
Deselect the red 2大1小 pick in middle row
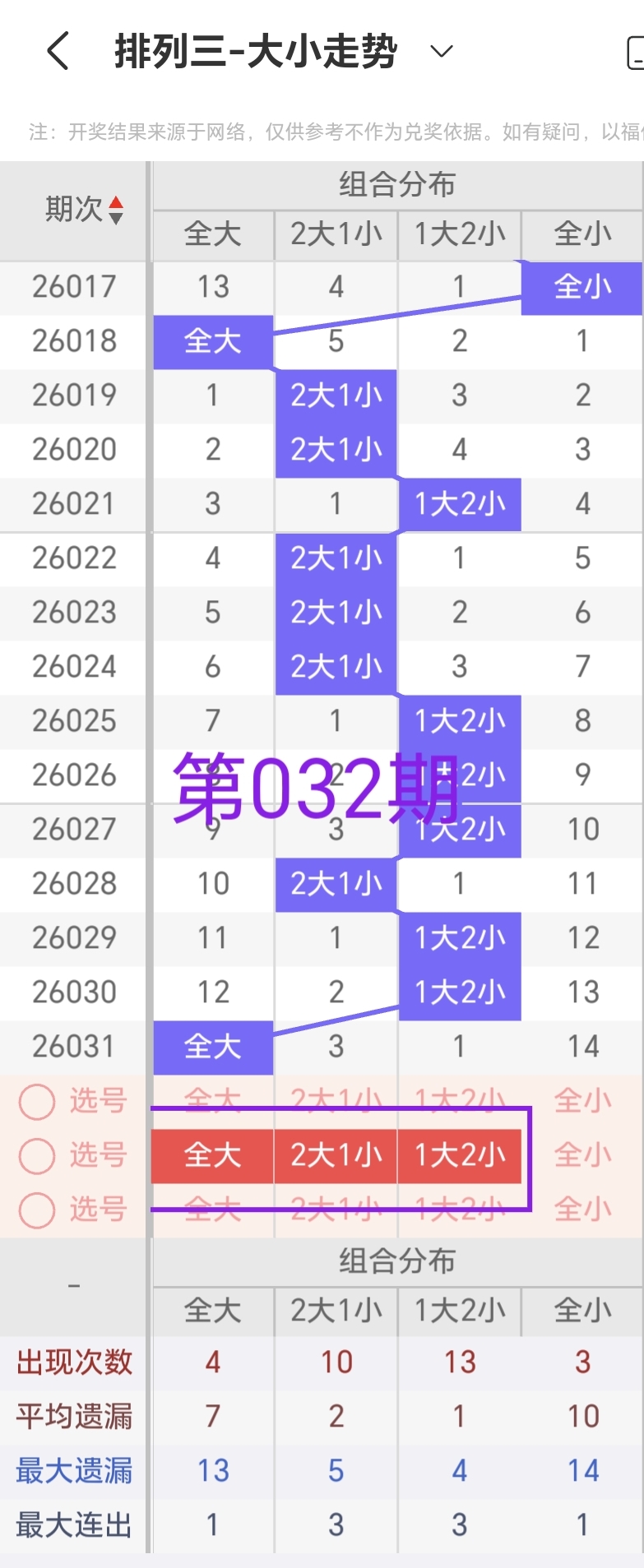336,1155
